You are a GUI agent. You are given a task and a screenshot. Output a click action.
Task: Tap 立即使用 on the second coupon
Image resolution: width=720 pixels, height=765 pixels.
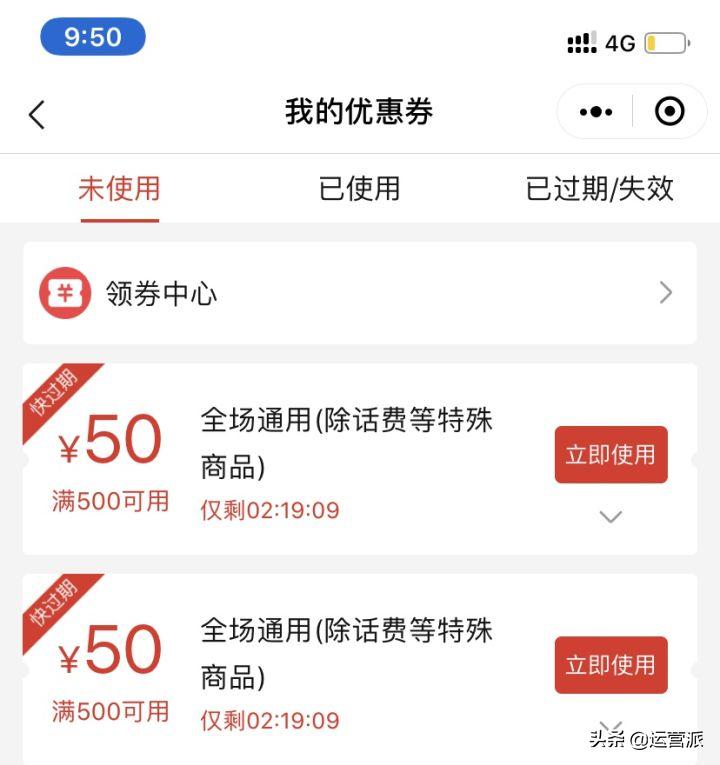(x=611, y=665)
